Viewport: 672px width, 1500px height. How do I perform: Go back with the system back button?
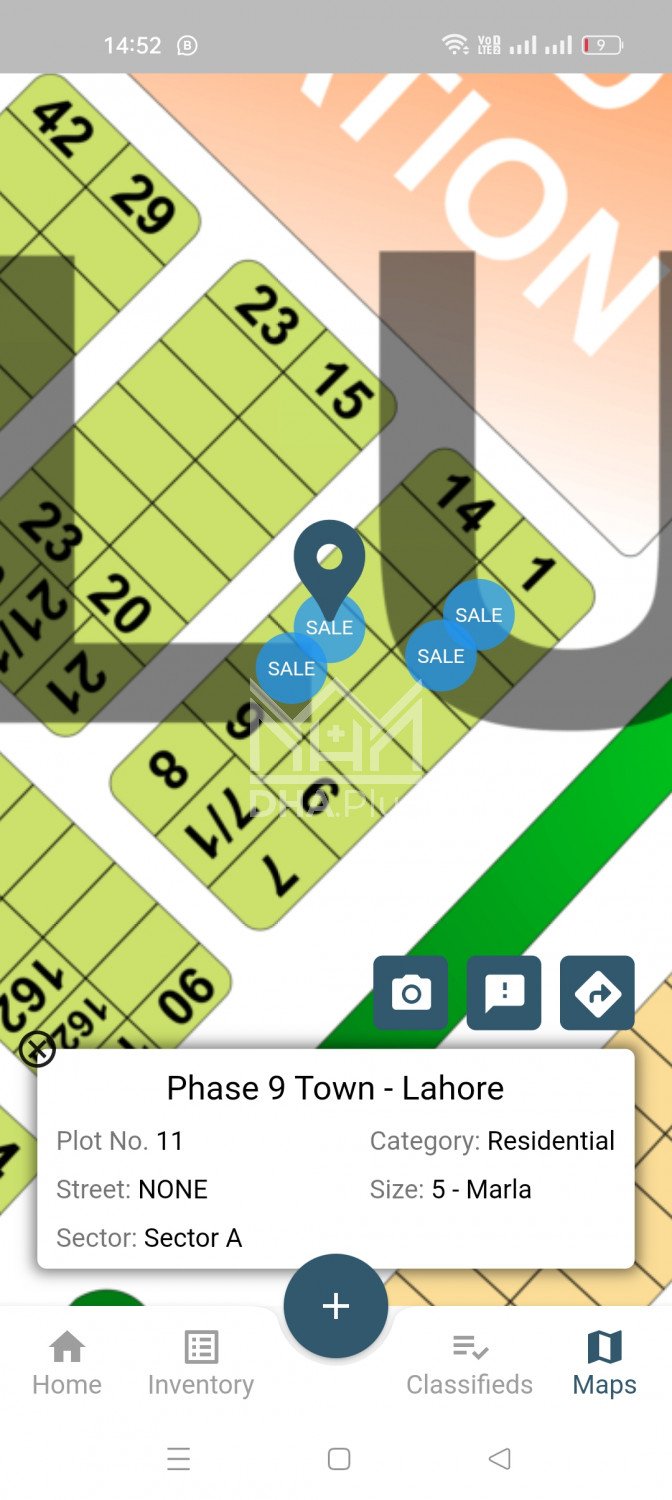[499, 1459]
